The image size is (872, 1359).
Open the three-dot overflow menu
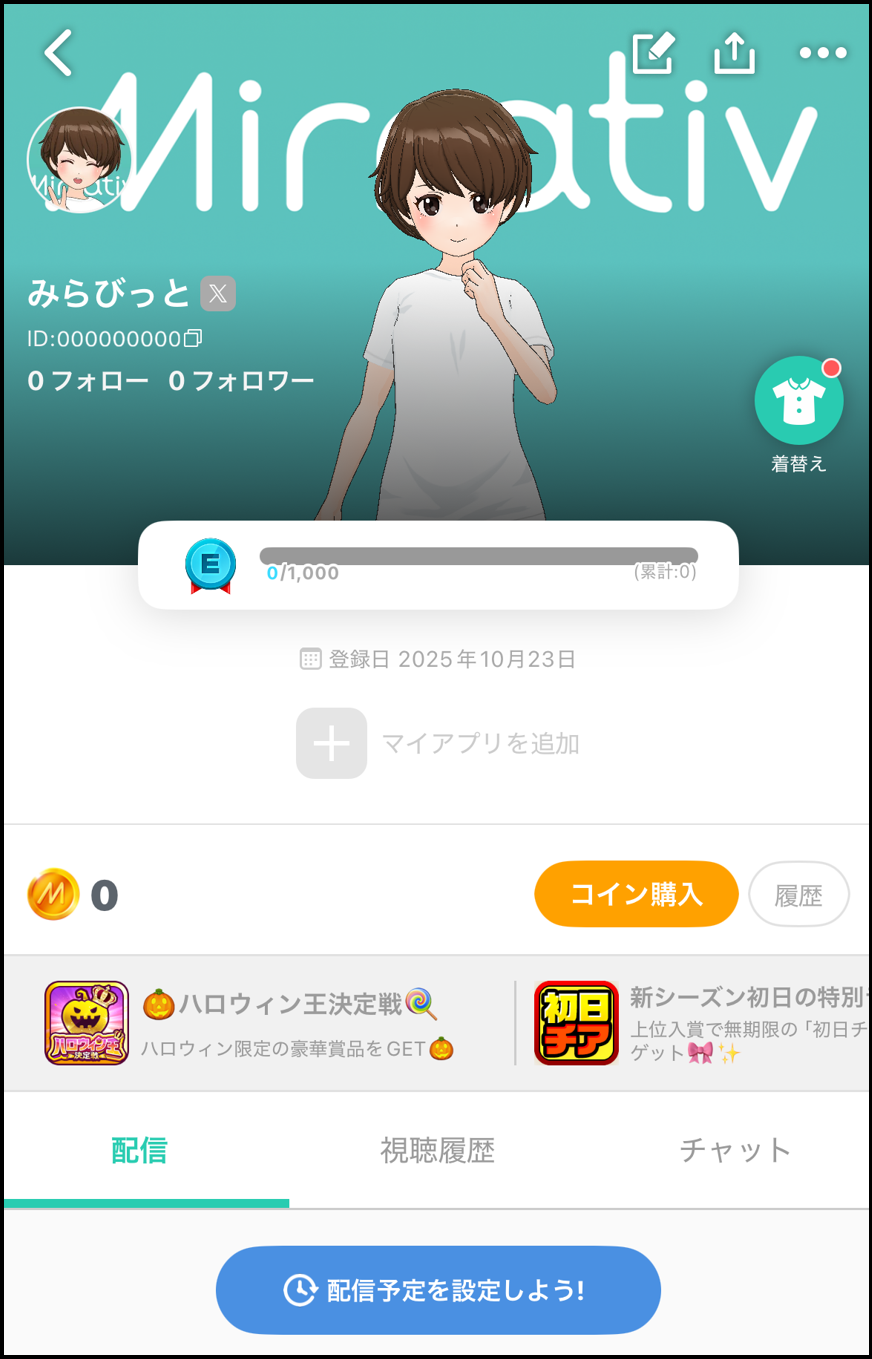tap(822, 53)
